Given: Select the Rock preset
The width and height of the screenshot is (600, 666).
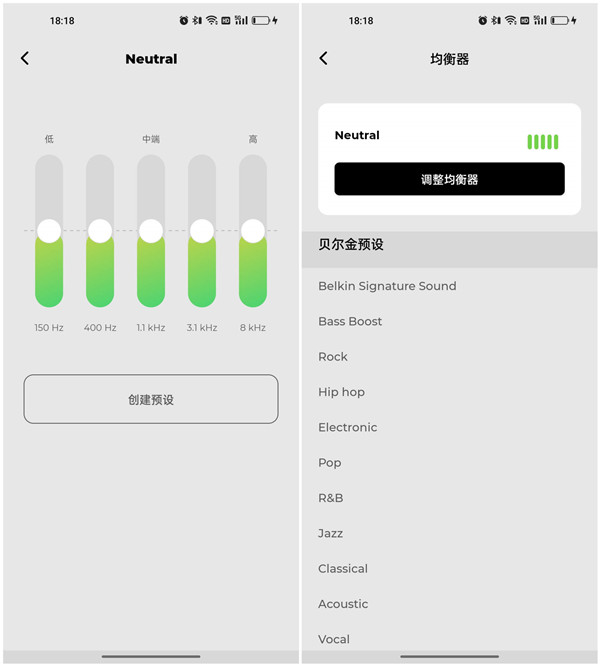Looking at the screenshot, I should 333,357.
